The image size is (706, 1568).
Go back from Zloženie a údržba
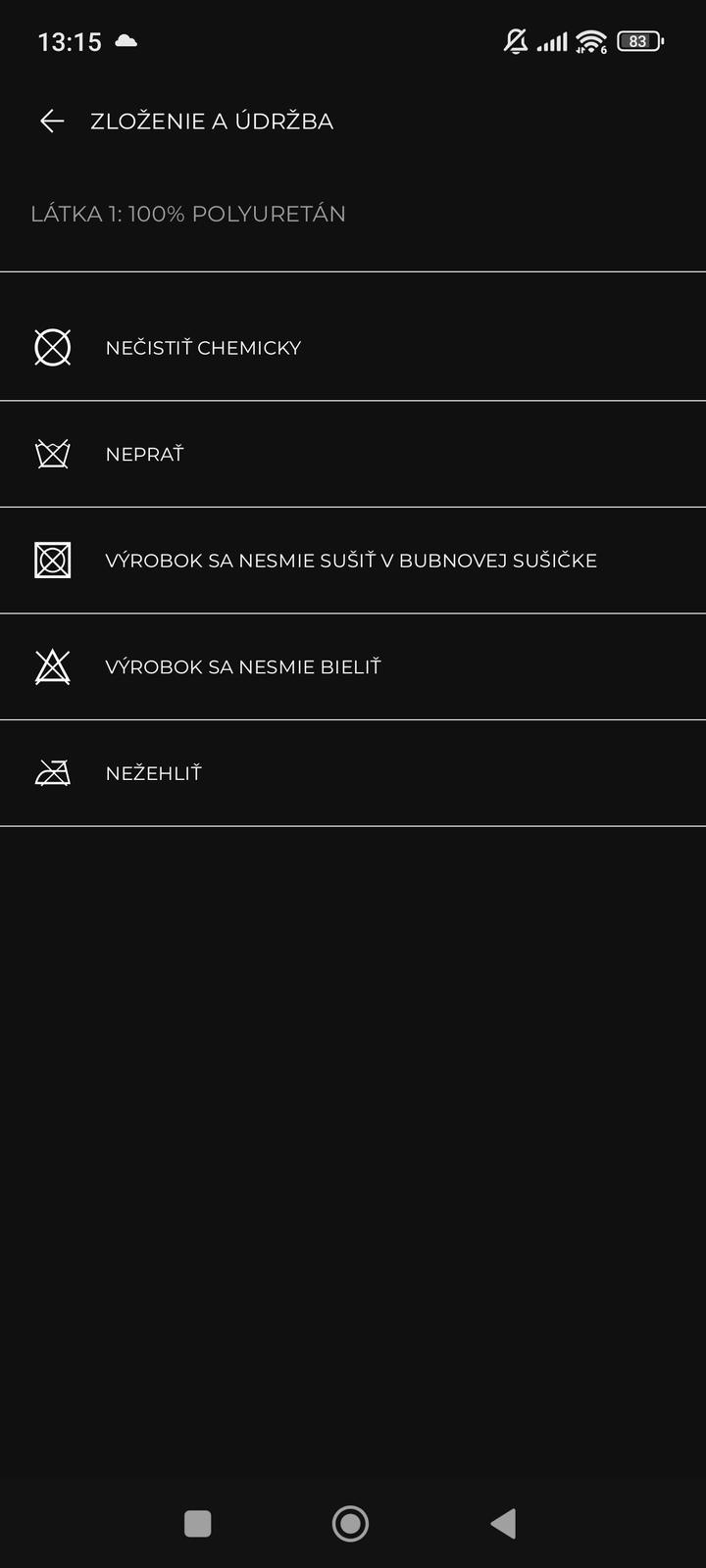(52, 121)
